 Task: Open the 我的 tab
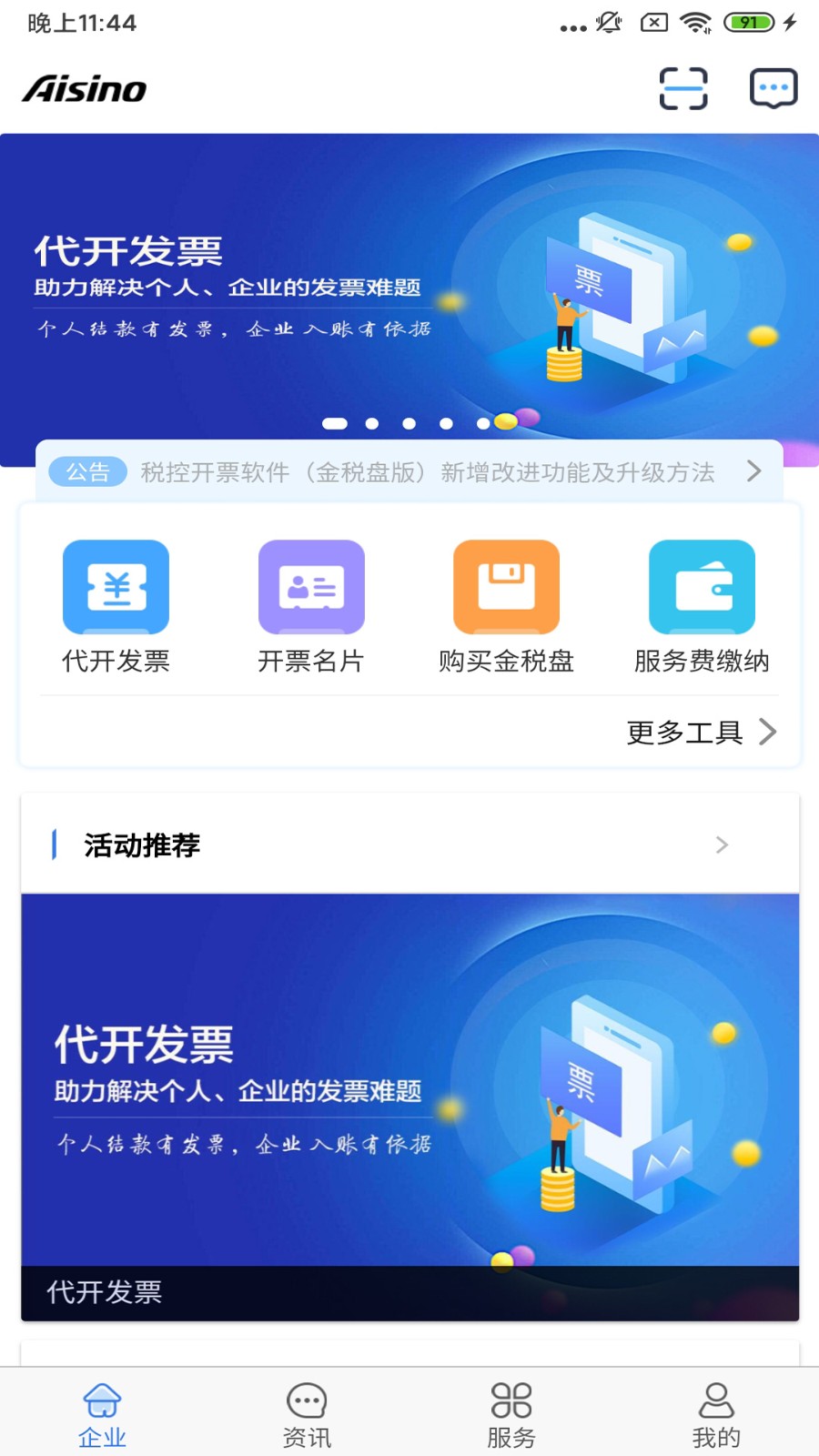coord(716,1415)
